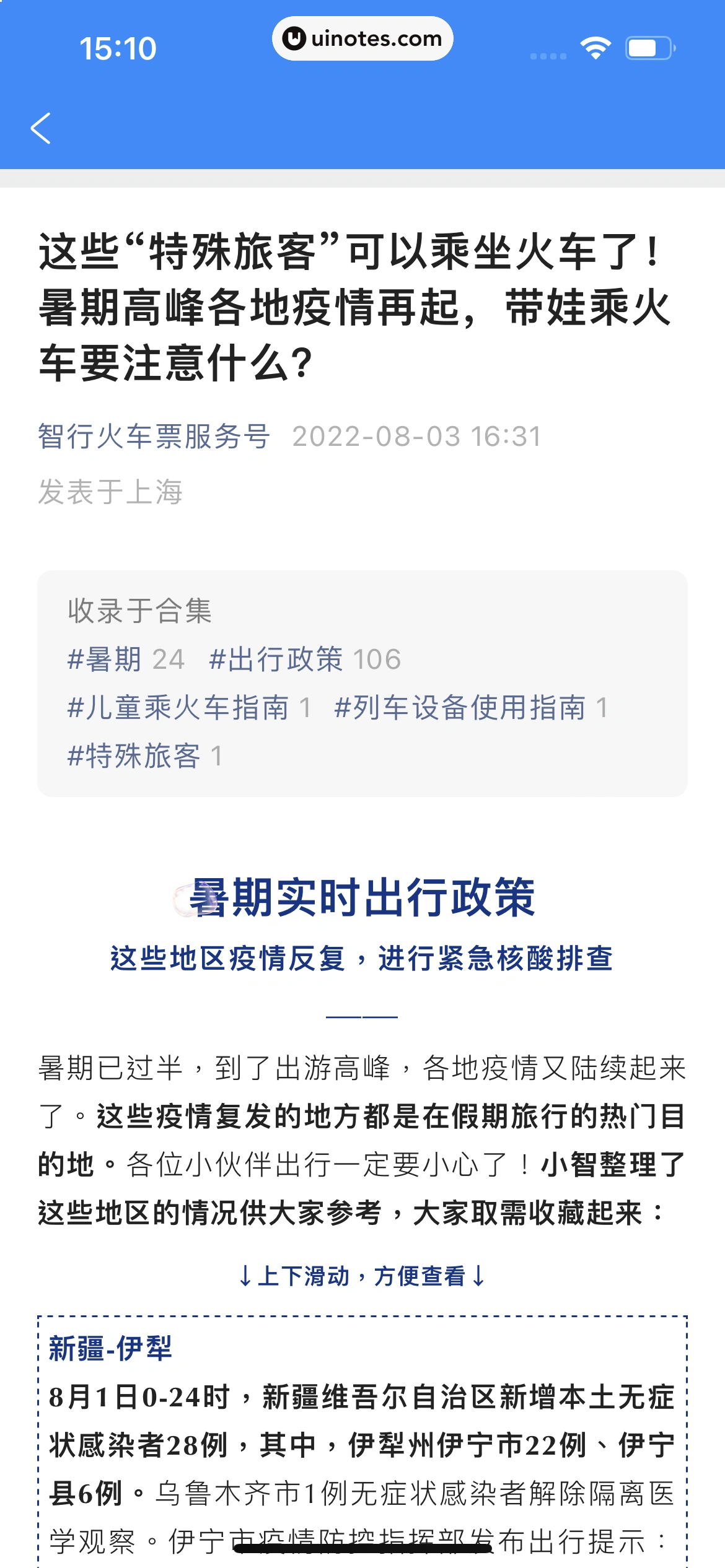
Task: Open the #出行政策 collection tag
Action: 276,660
